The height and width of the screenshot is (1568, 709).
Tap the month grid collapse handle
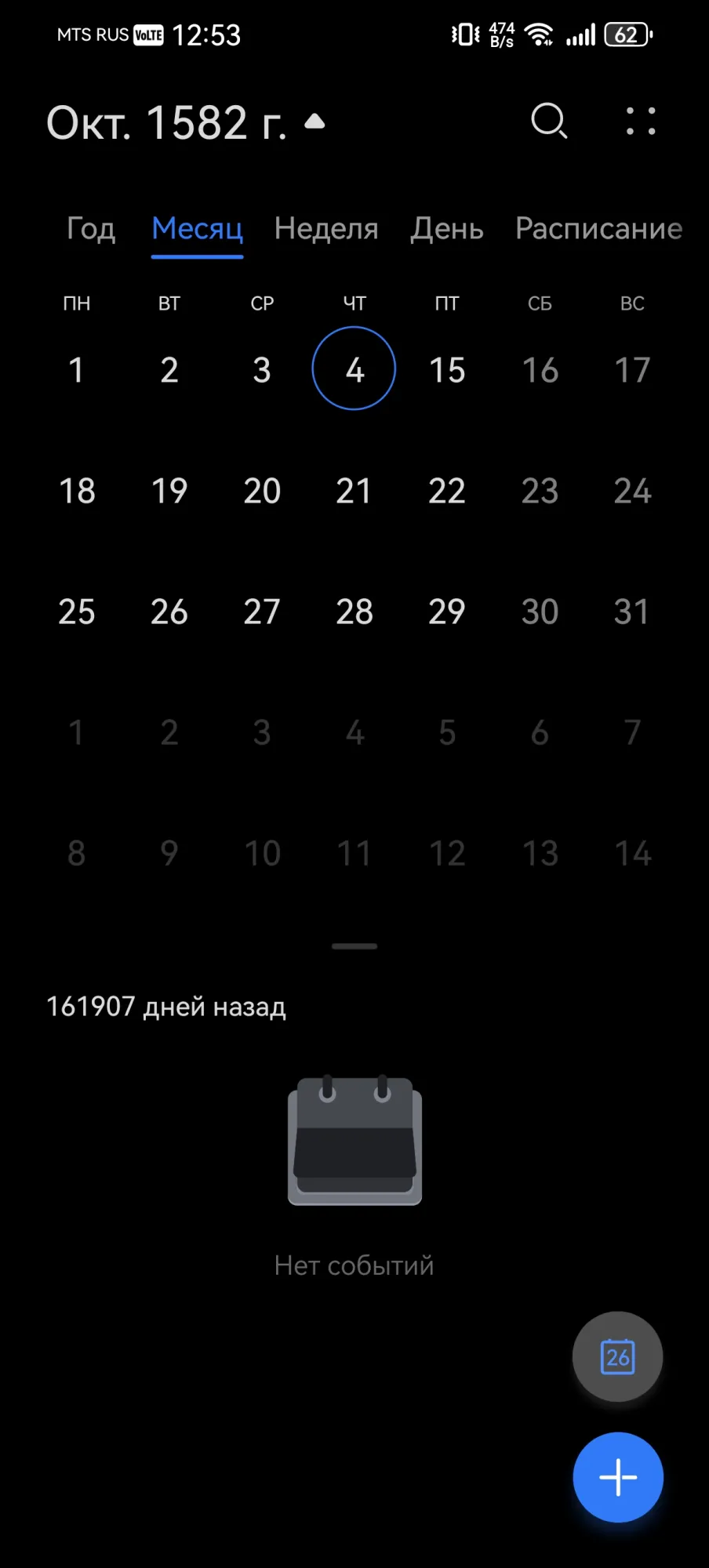click(x=354, y=946)
